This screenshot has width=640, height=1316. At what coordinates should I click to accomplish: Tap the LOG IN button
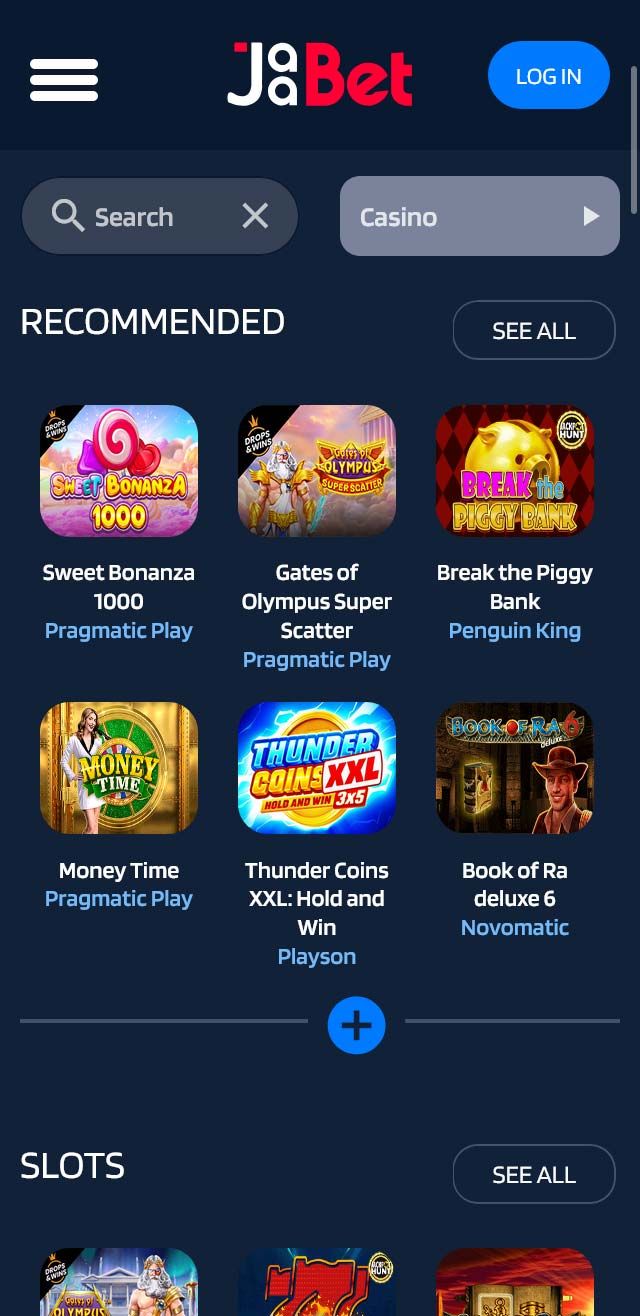[548, 76]
